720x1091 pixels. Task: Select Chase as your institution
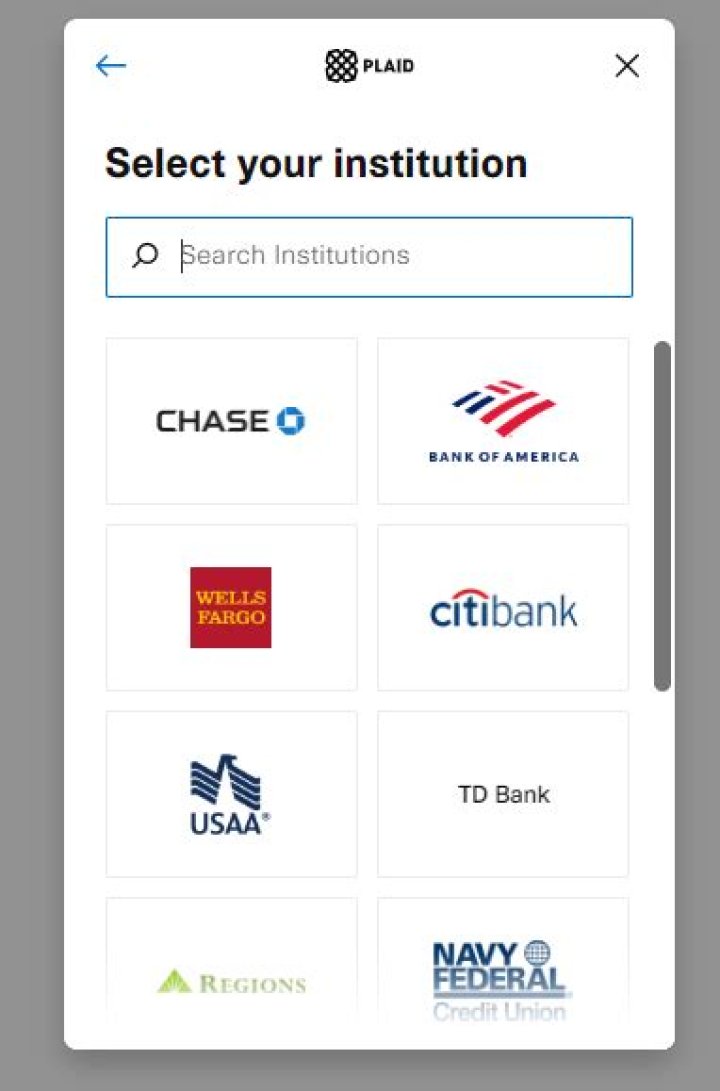231,421
